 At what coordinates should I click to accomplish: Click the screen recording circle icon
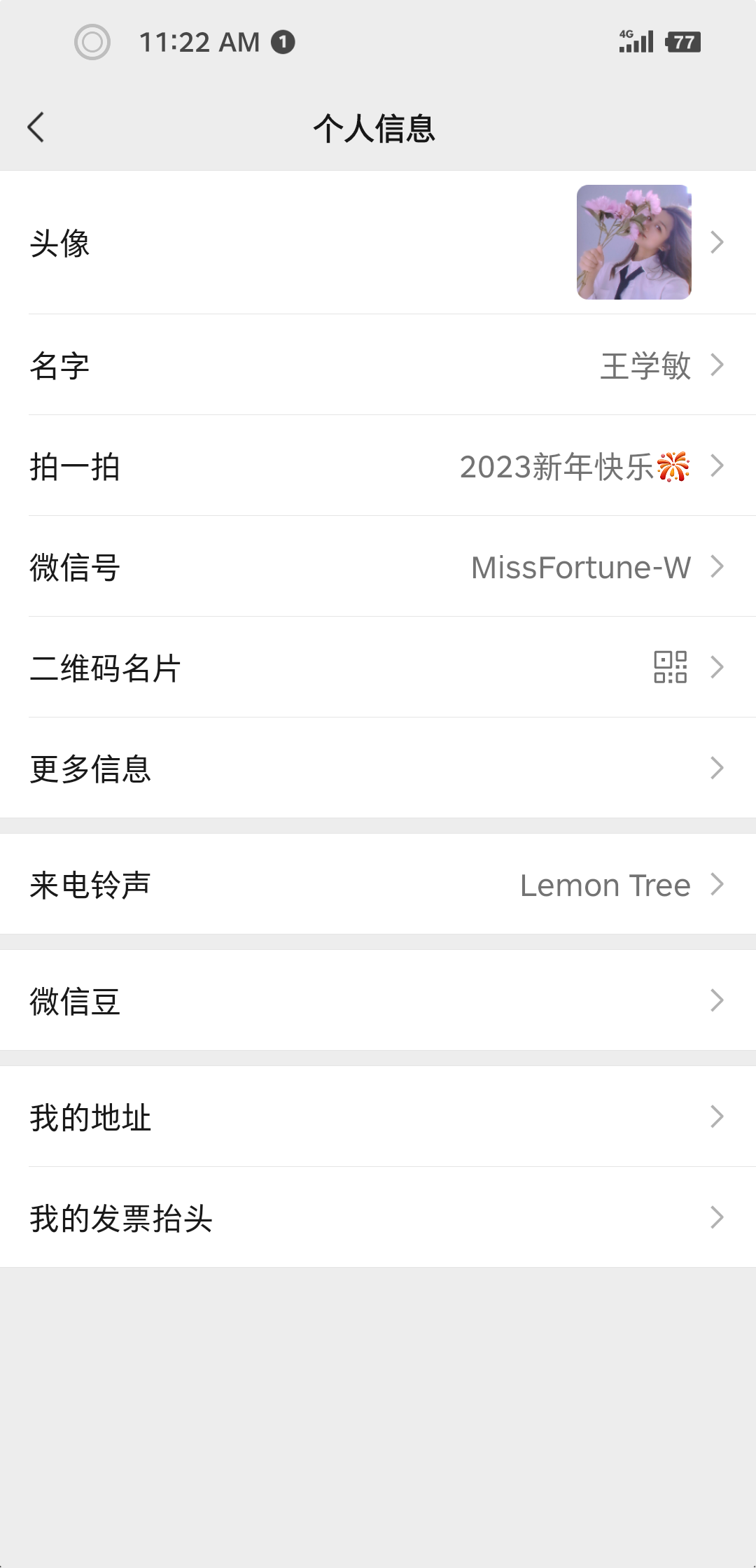click(92, 42)
